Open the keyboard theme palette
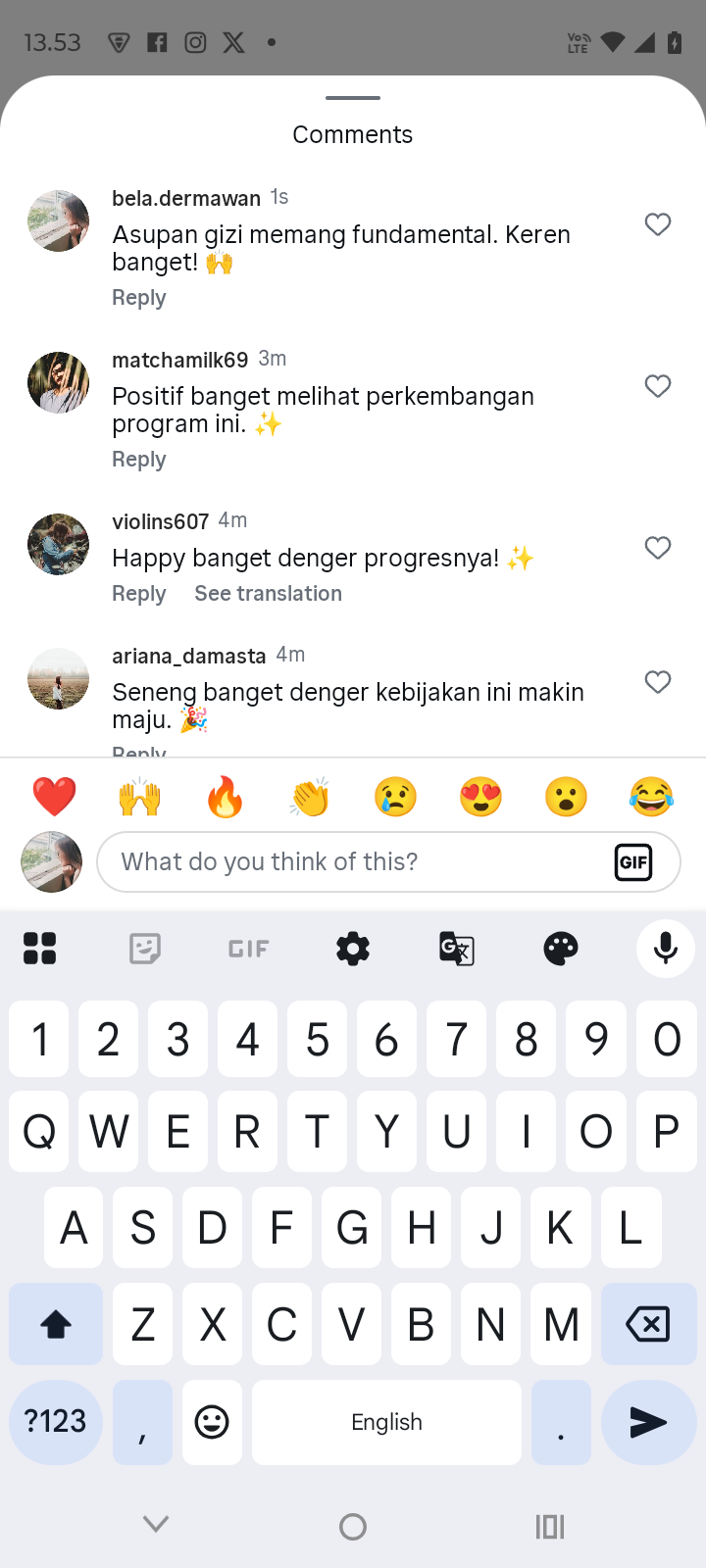 (x=561, y=949)
